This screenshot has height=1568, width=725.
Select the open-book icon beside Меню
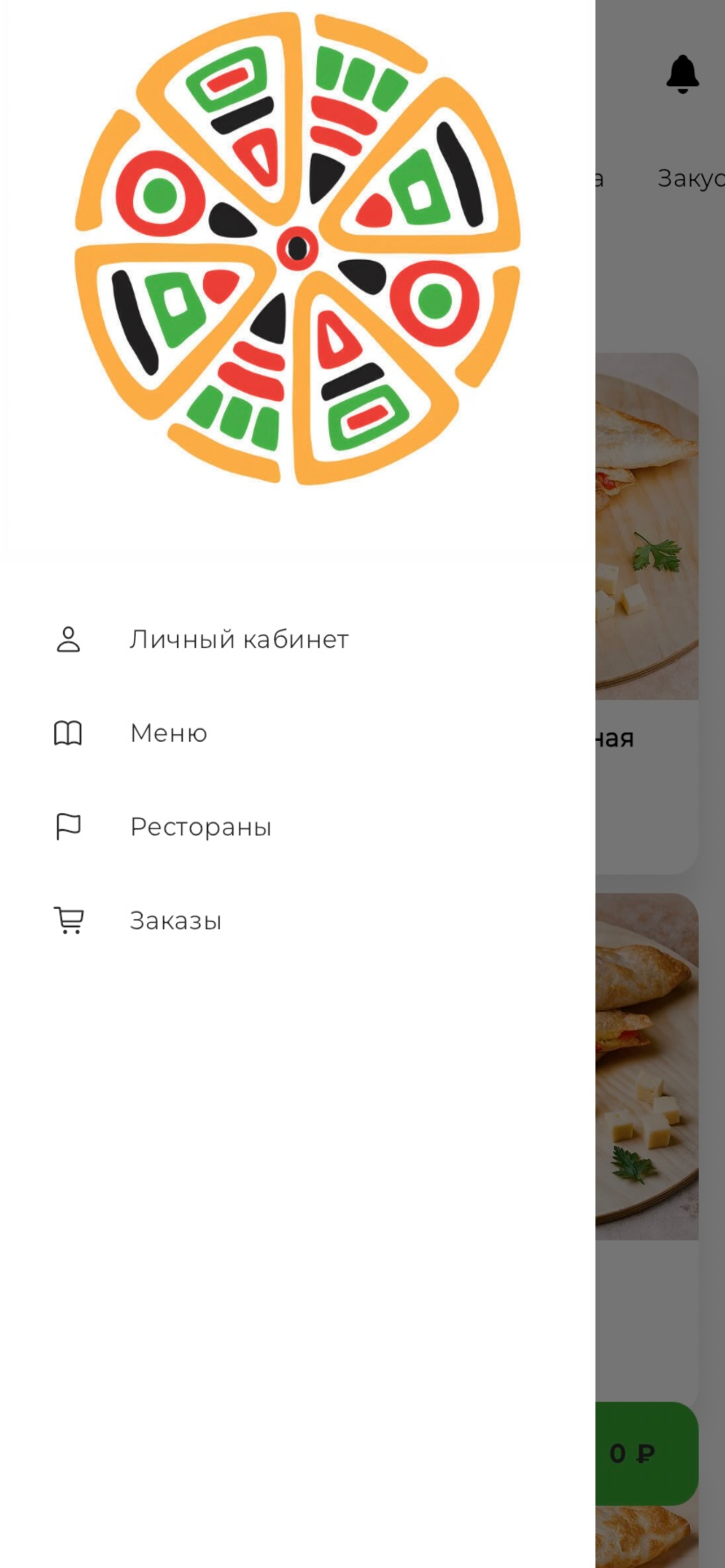coord(67,733)
